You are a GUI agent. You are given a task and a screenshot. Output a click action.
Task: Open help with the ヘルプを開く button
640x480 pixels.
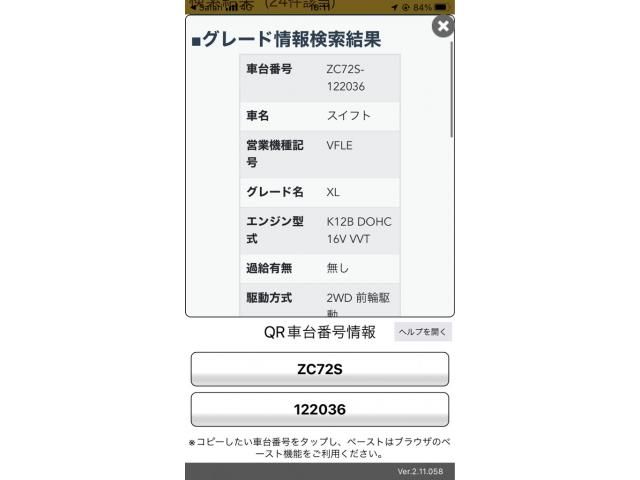pyautogui.click(x=423, y=332)
